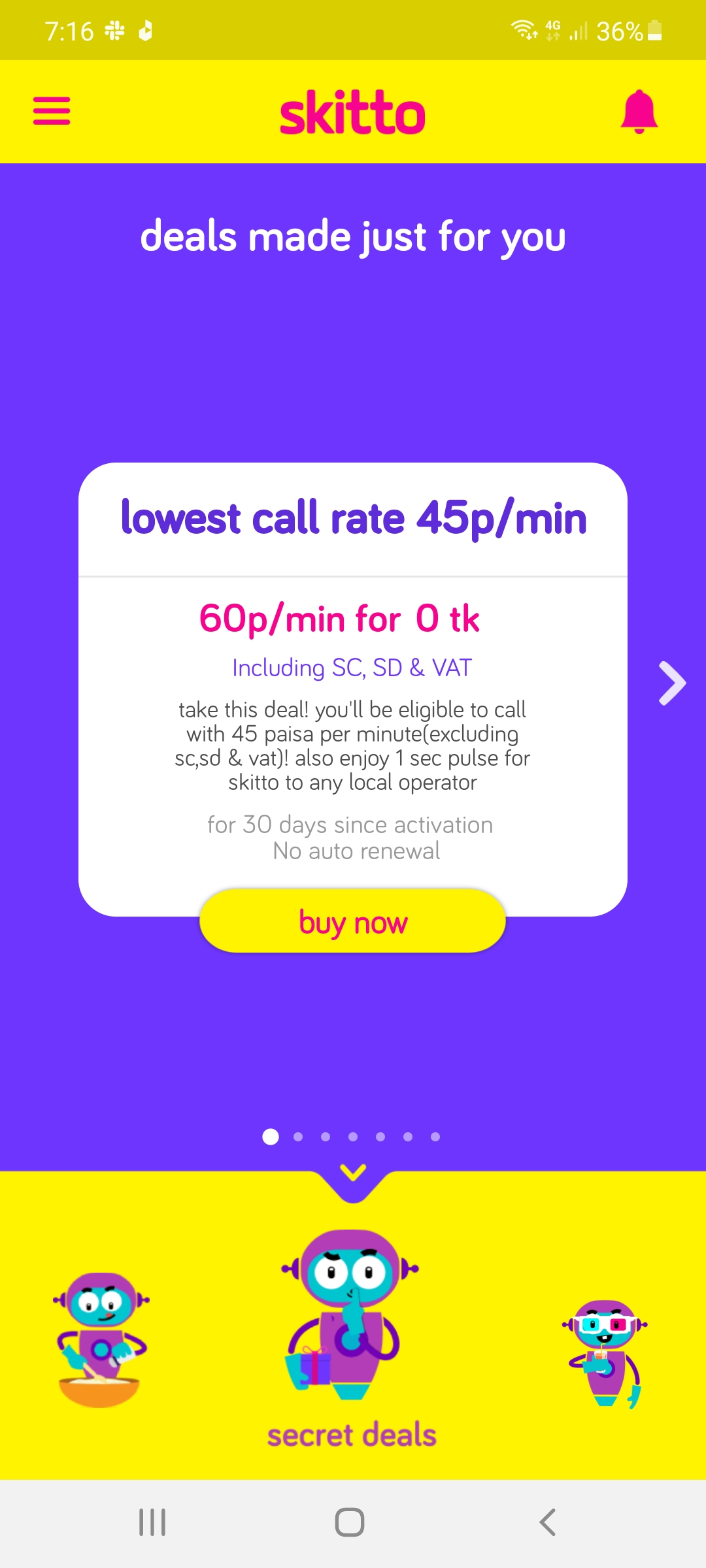Tap buy now for 60p/min deal
The height and width of the screenshot is (1568, 706).
[352, 922]
